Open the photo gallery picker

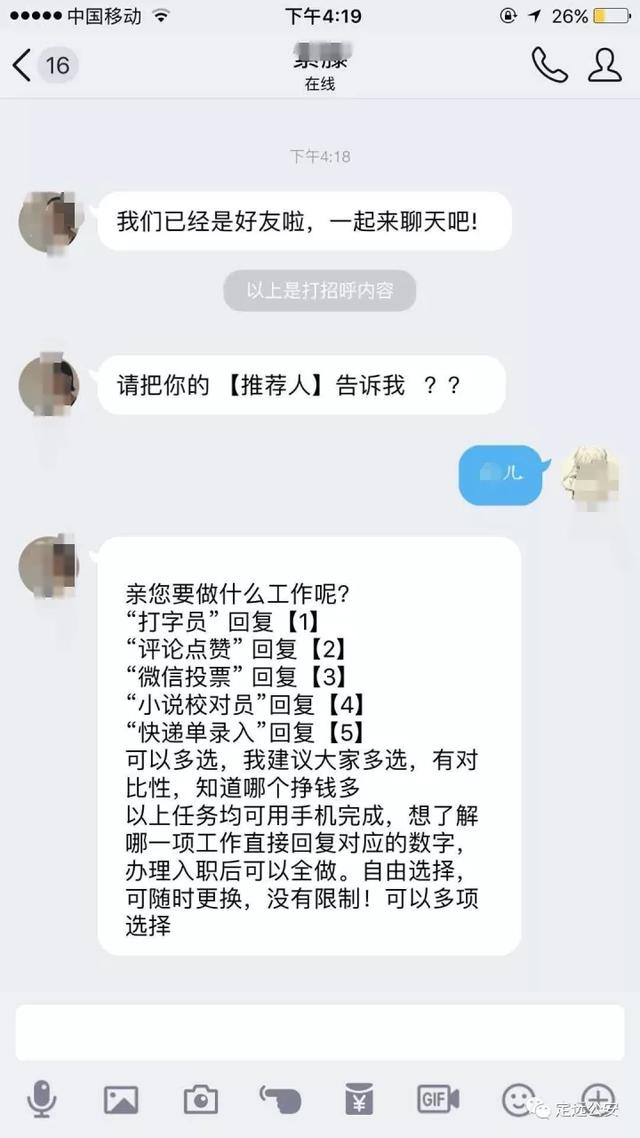(x=121, y=1100)
